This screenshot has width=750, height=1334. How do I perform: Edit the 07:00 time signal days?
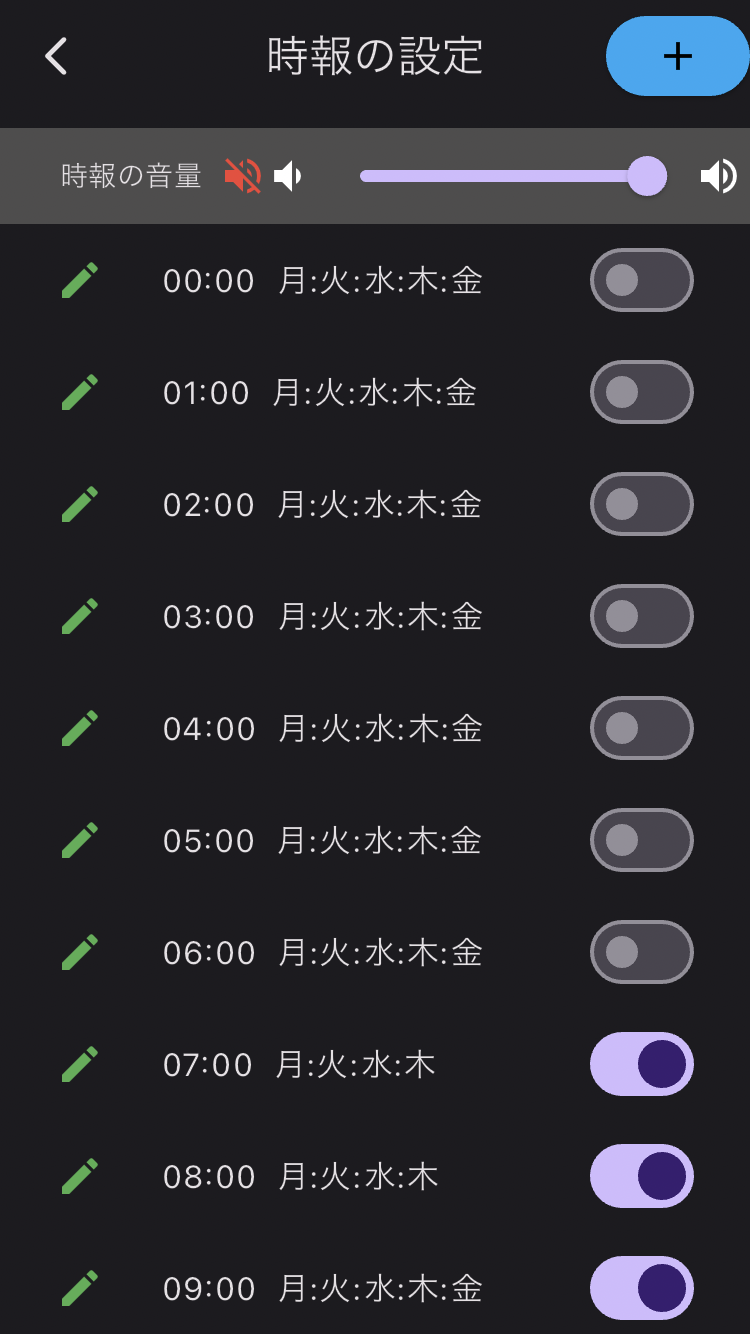pyautogui.click(x=80, y=1065)
